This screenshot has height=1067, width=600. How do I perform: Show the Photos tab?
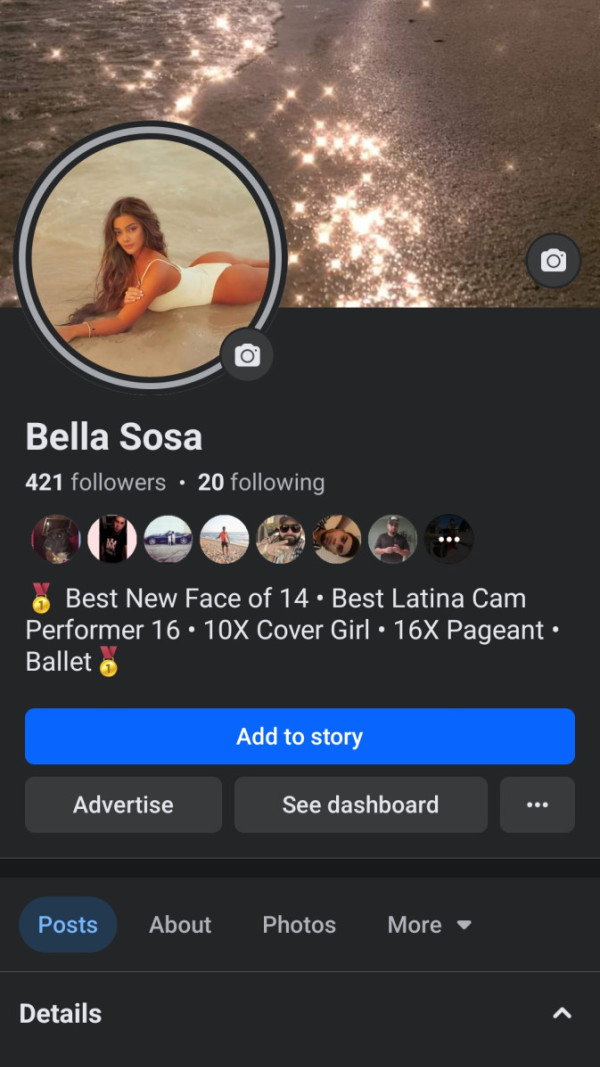(299, 925)
